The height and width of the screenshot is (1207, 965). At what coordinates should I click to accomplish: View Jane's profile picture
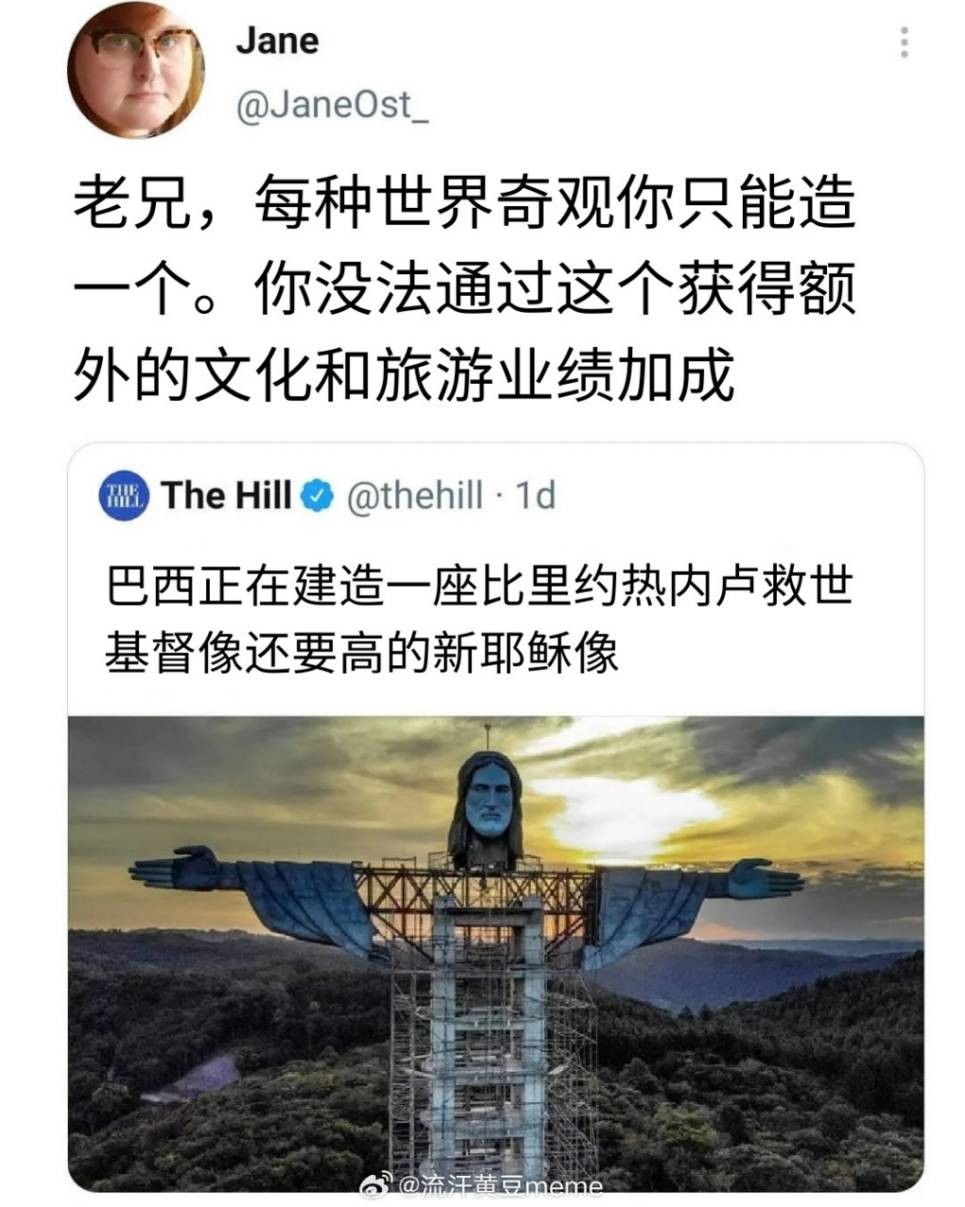(136, 69)
